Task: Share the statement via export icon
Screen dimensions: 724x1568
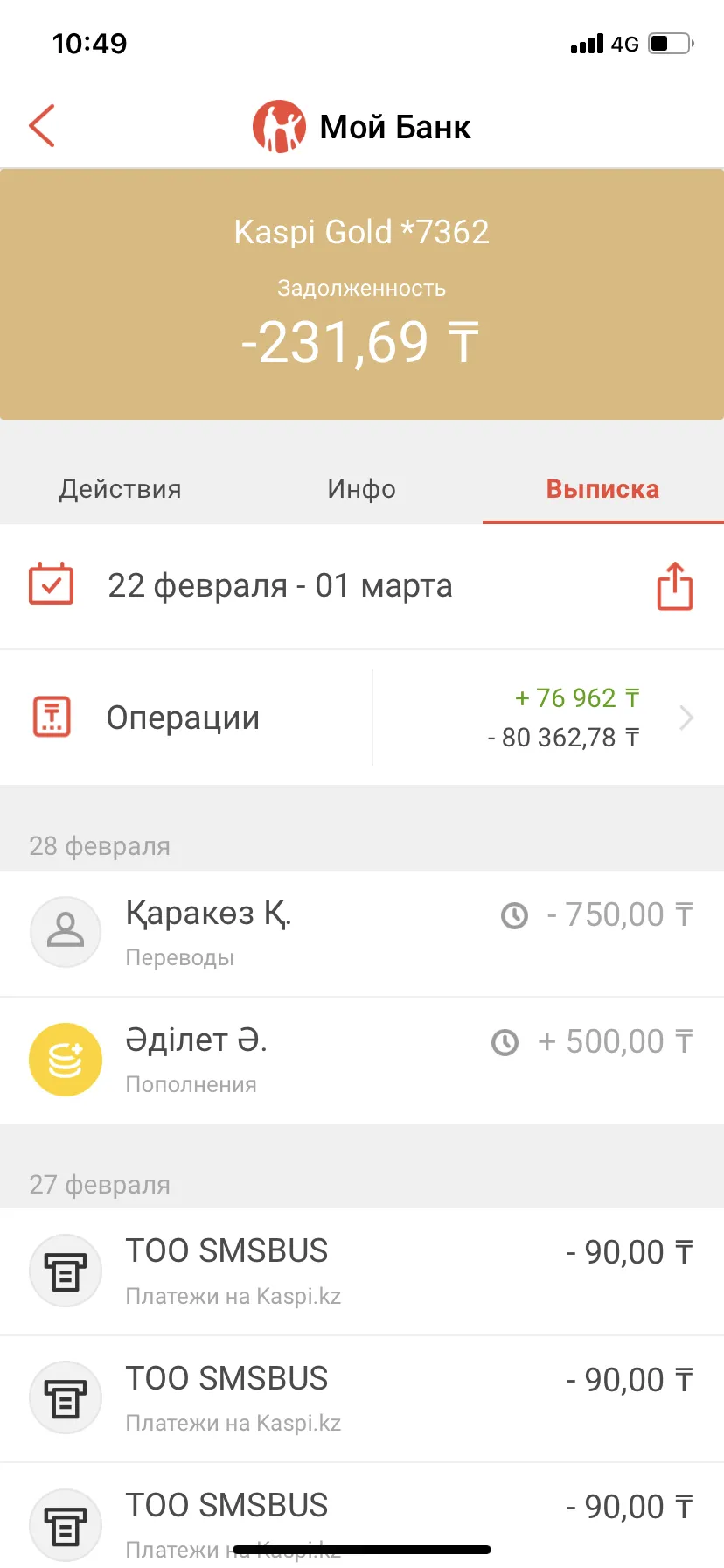Action: (x=675, y=585)
